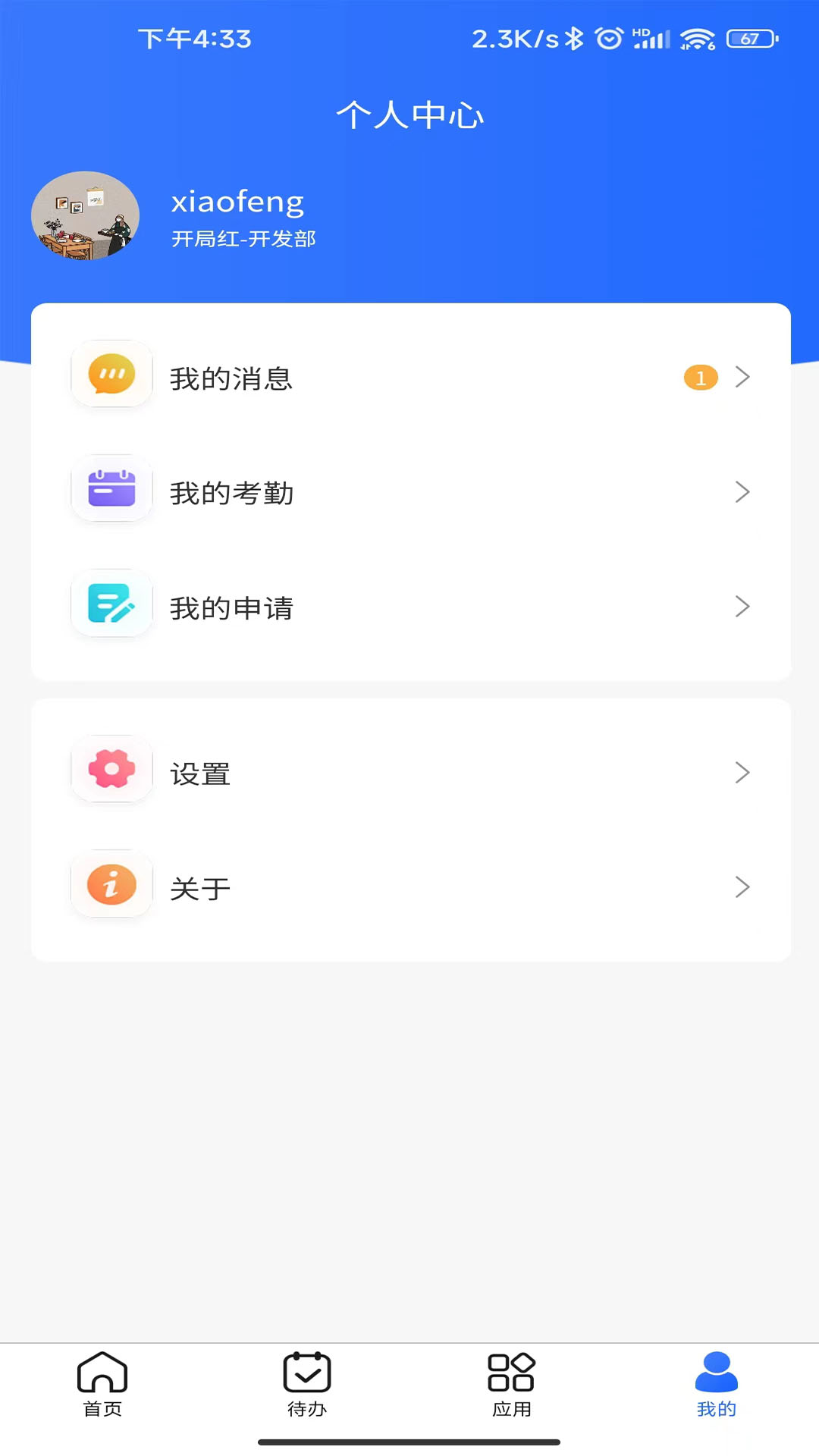Switch to the 首页 tab
Image resolution: width=819 pixels, height=1456 pixels.
point(102,1385)
